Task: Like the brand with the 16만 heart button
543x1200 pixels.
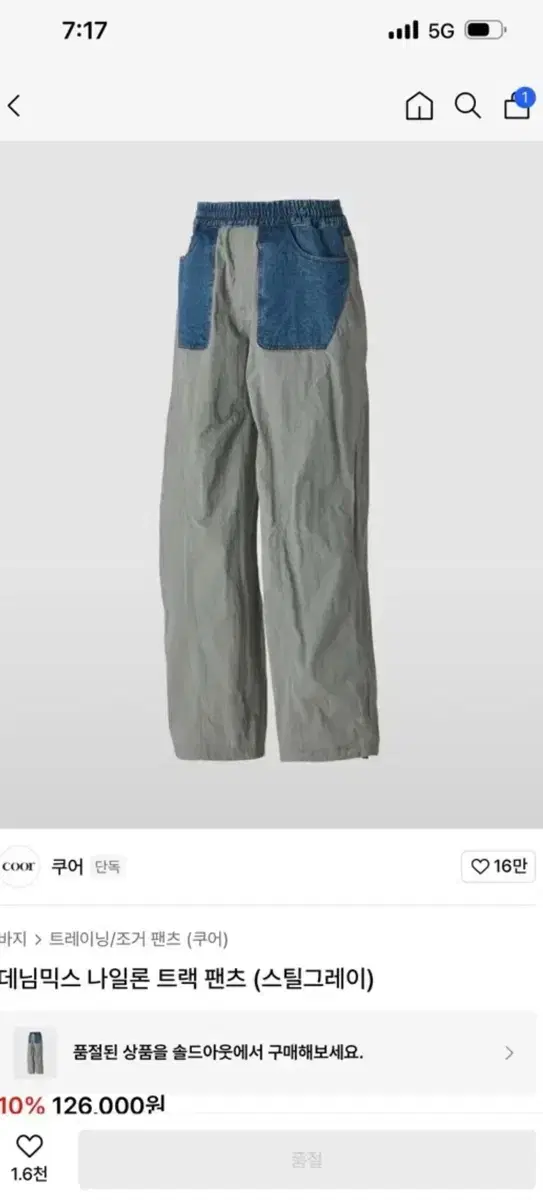Action: point(498,866)
